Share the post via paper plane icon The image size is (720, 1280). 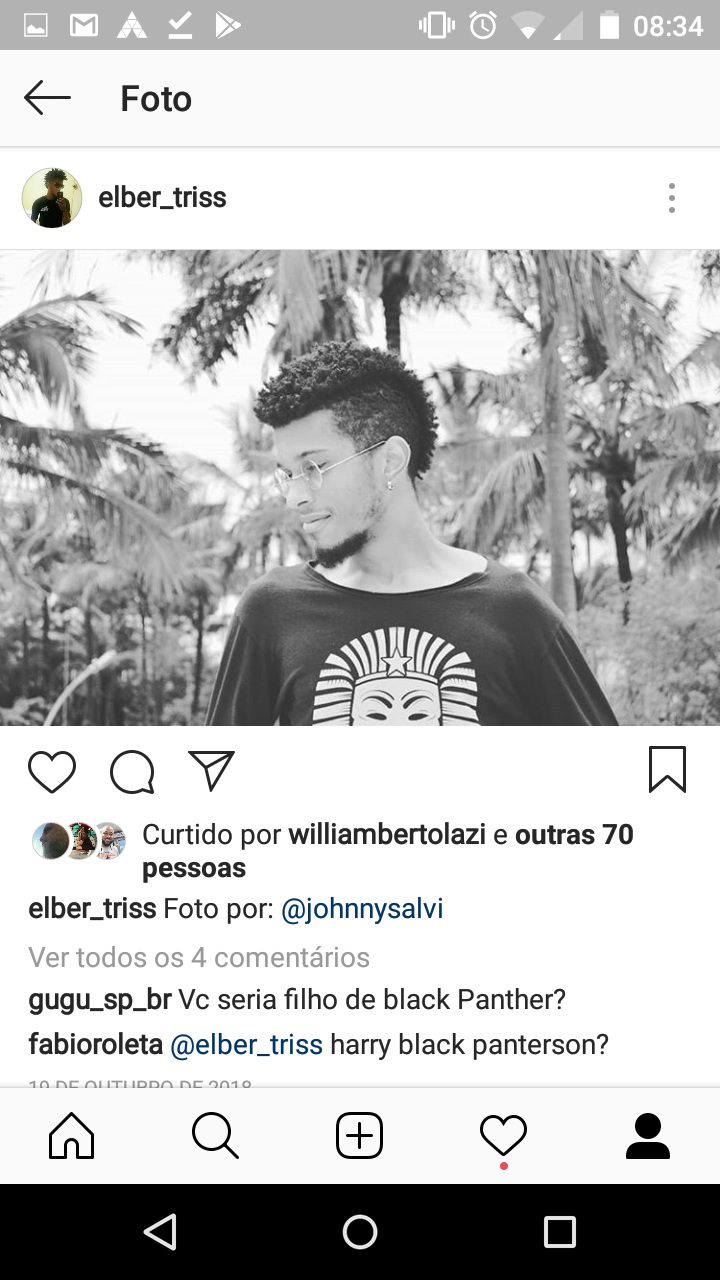[211, 771]
